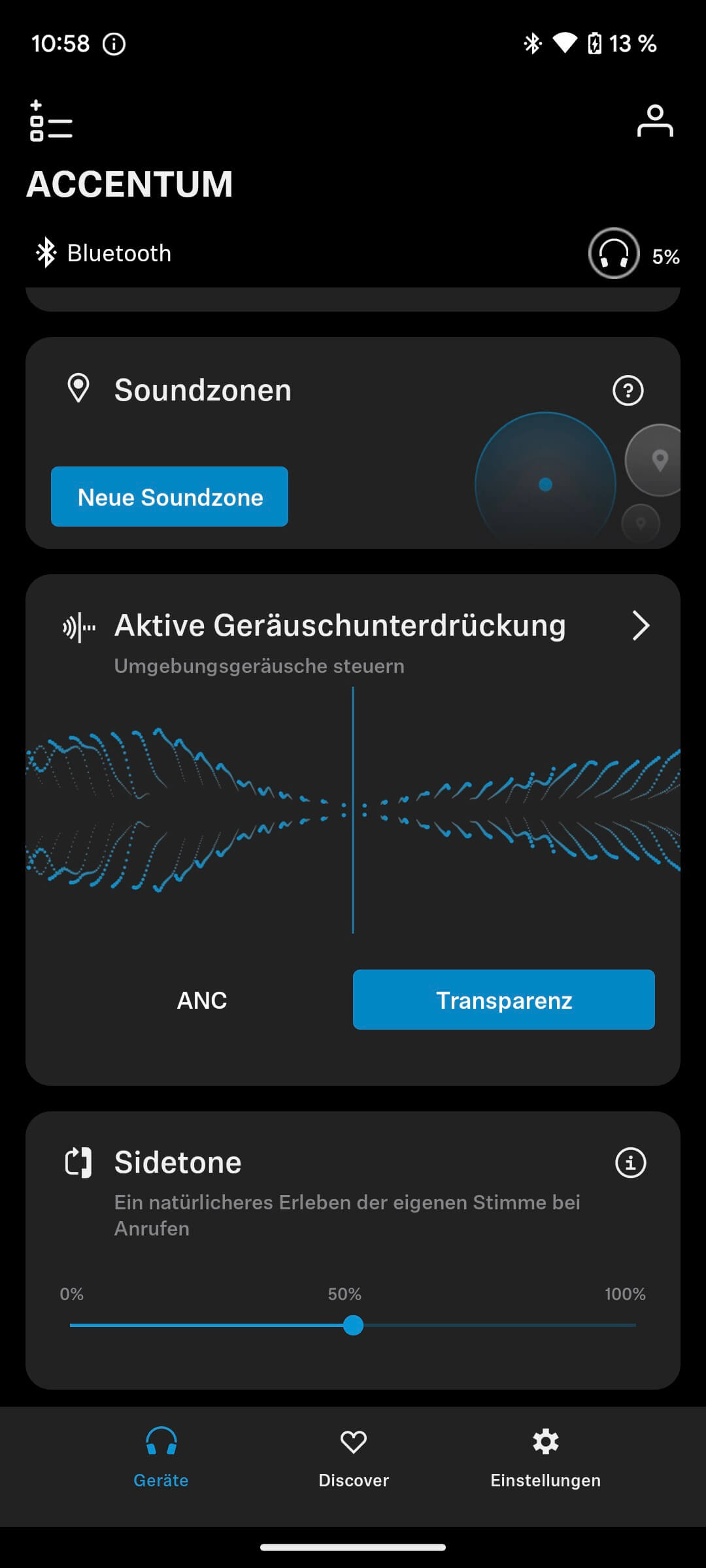This screenshot has width=706, height=1568.
Task: Open the user account profile
Action: click(x=654, y=121)
